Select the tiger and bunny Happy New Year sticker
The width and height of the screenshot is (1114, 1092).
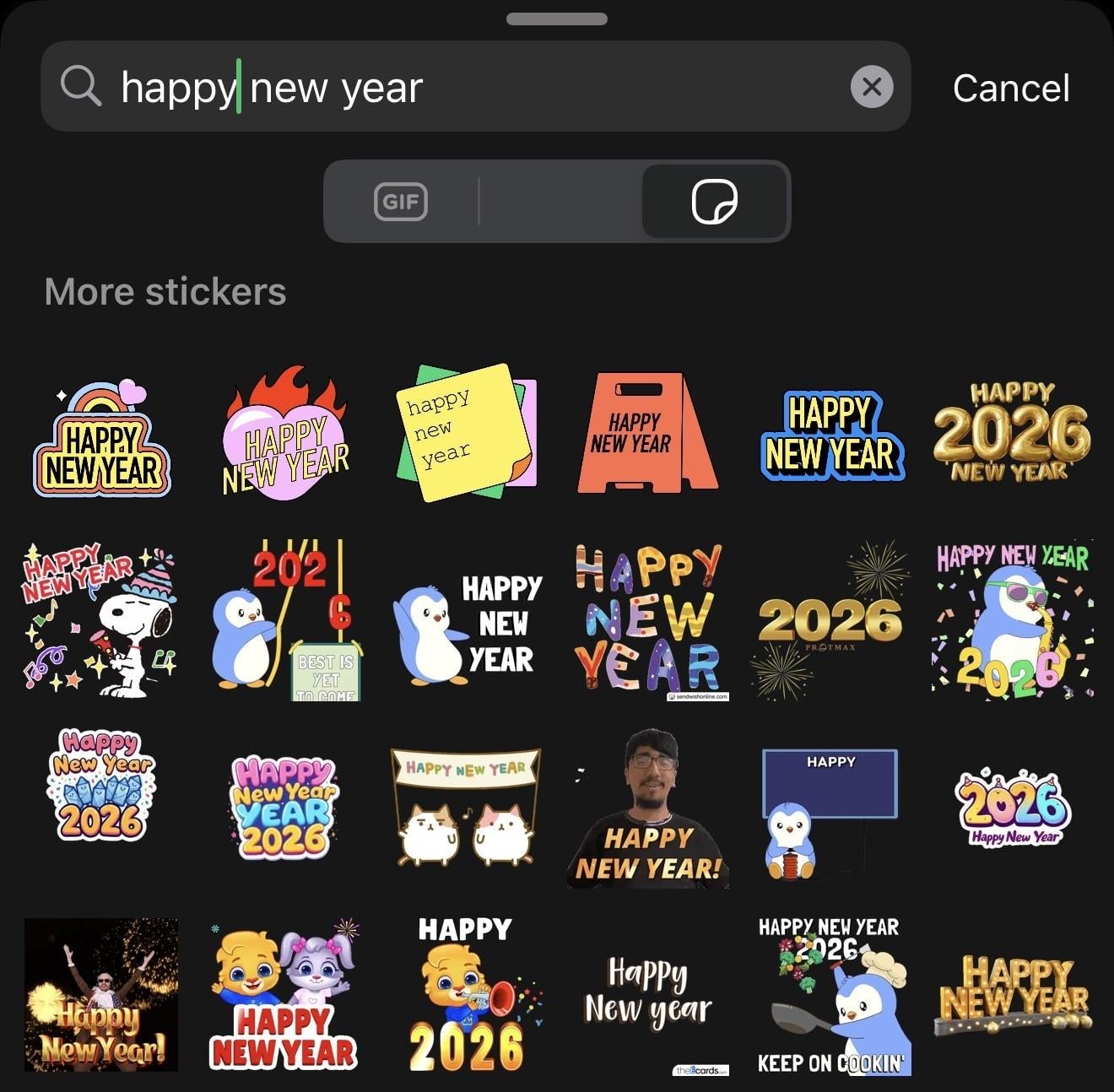point(284,997)
